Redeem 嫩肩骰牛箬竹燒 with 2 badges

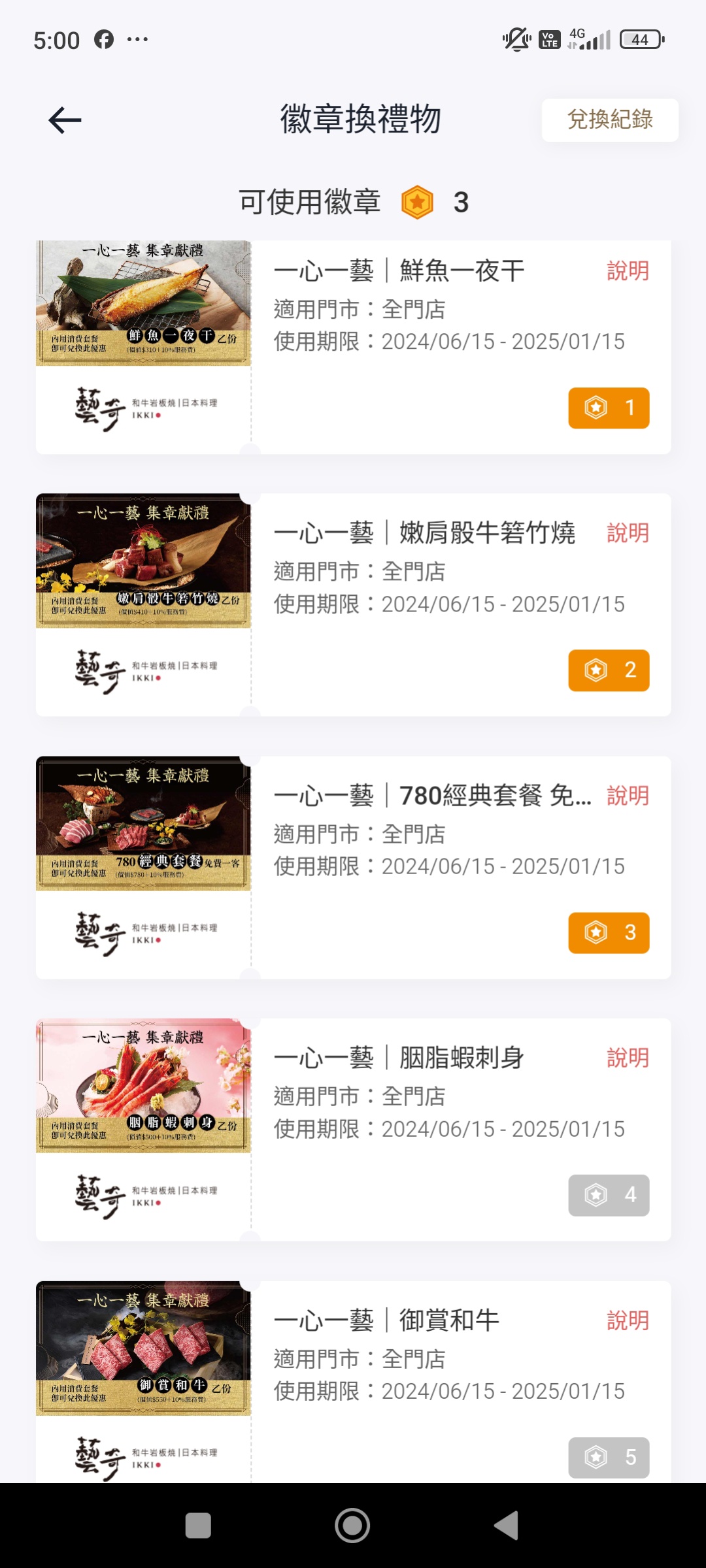click(609, 670)
